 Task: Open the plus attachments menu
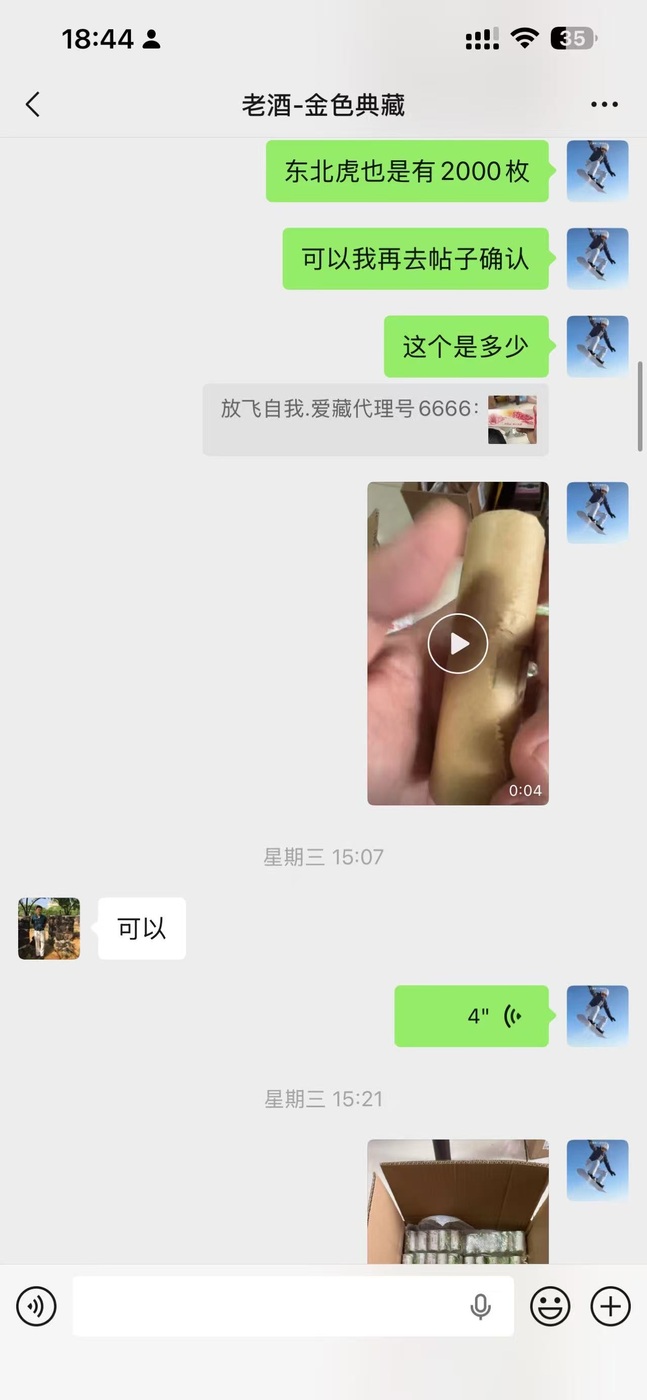coord(610,1306)
